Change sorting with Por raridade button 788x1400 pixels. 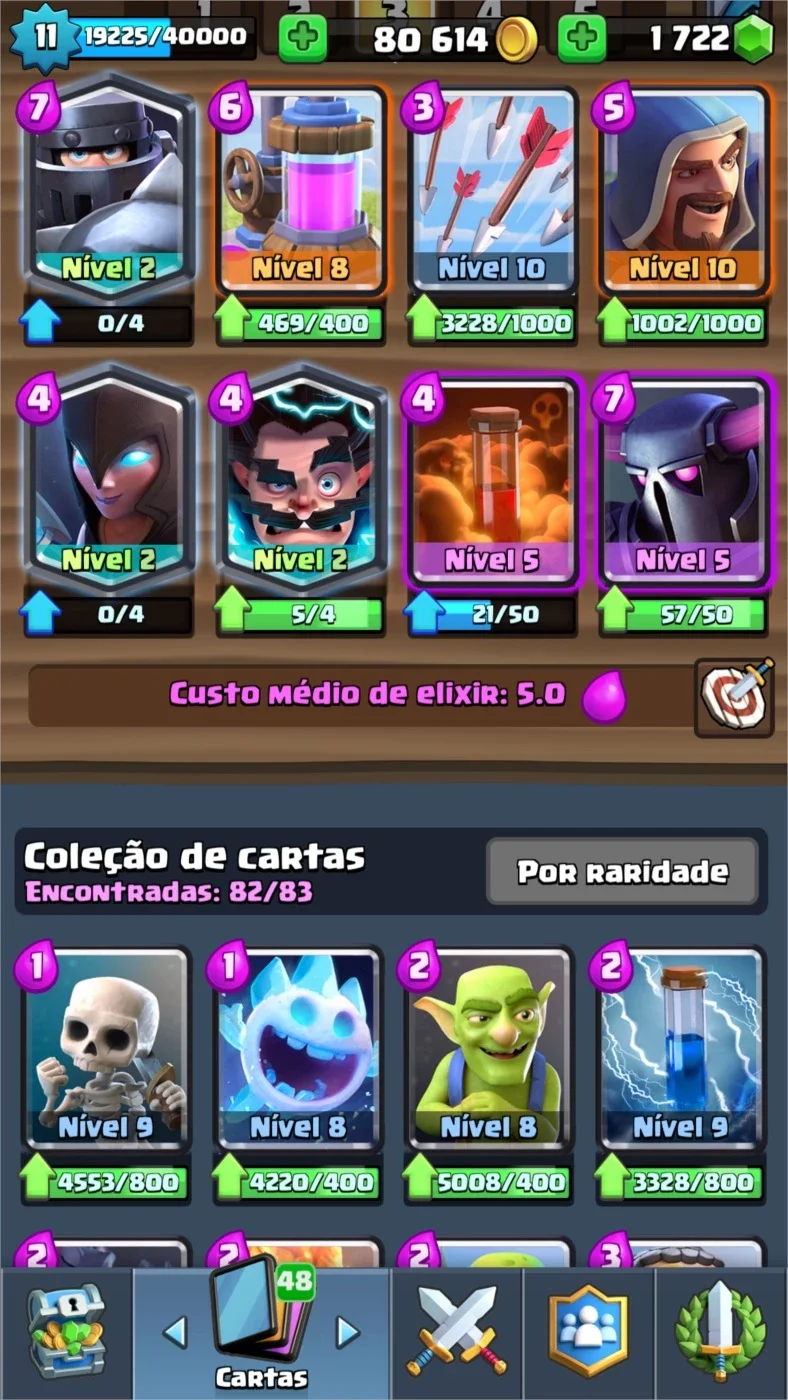[622, 872]
